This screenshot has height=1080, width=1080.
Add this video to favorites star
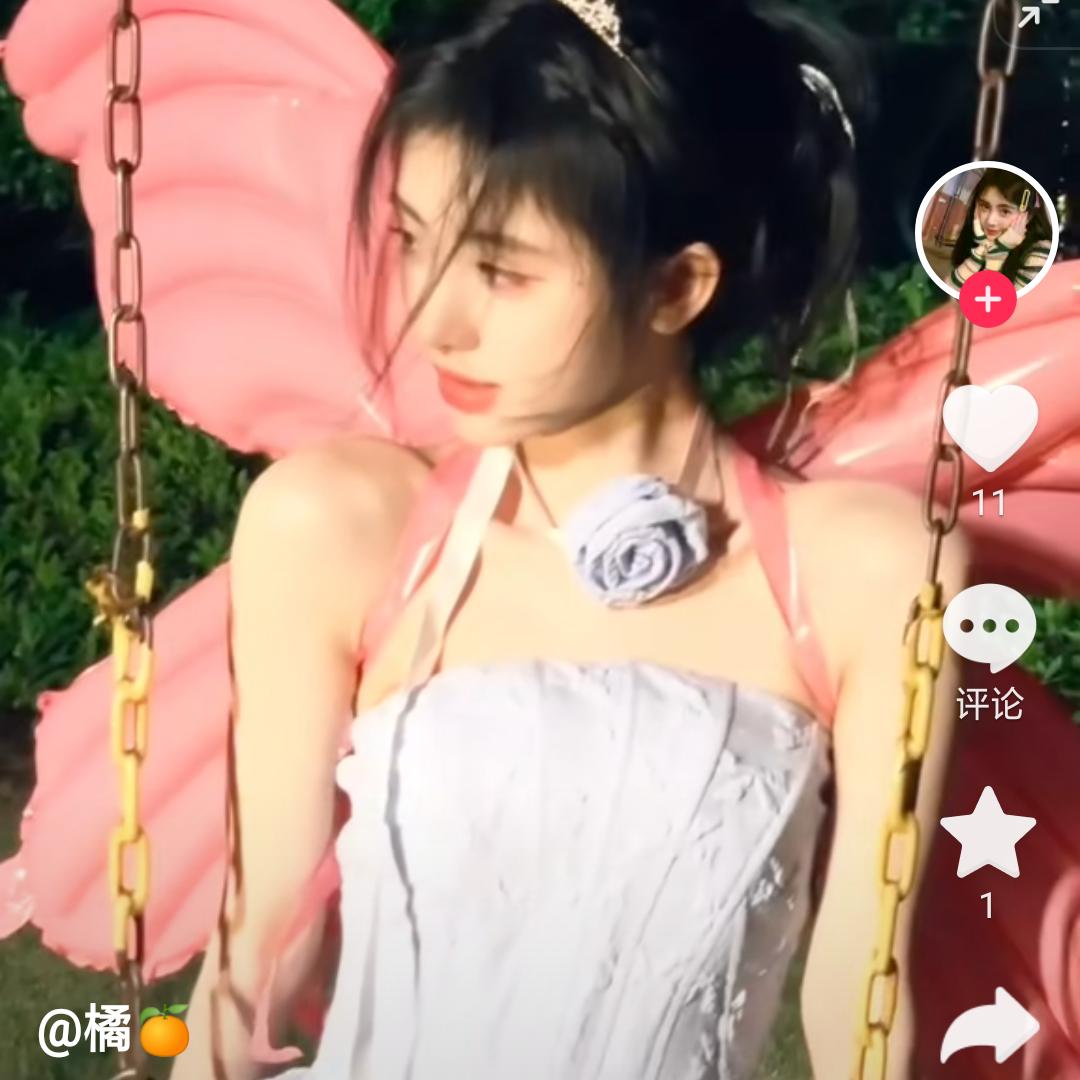point(988,834)
